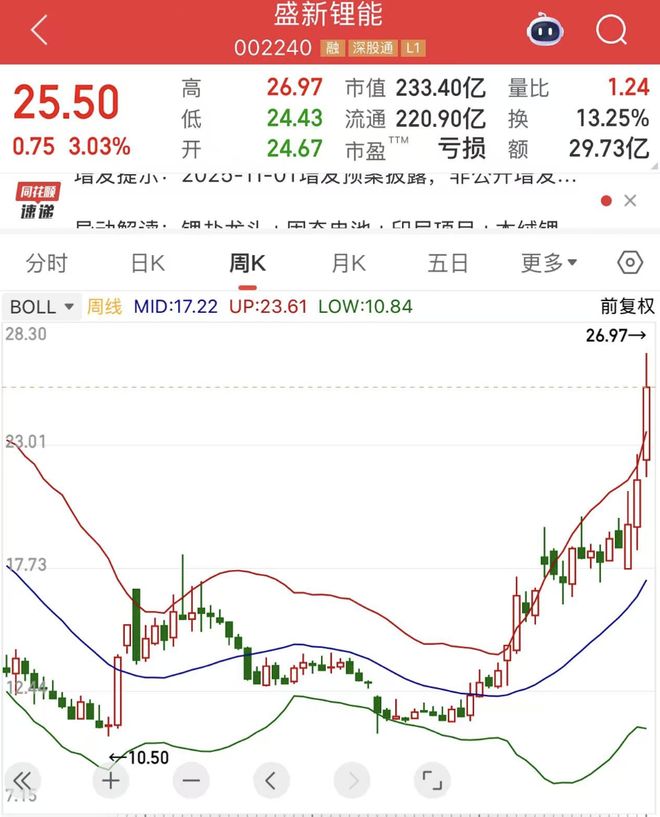Expand the 更多 chart period dropdown
This screenshot has width=660, height=817.
point(549,263)
